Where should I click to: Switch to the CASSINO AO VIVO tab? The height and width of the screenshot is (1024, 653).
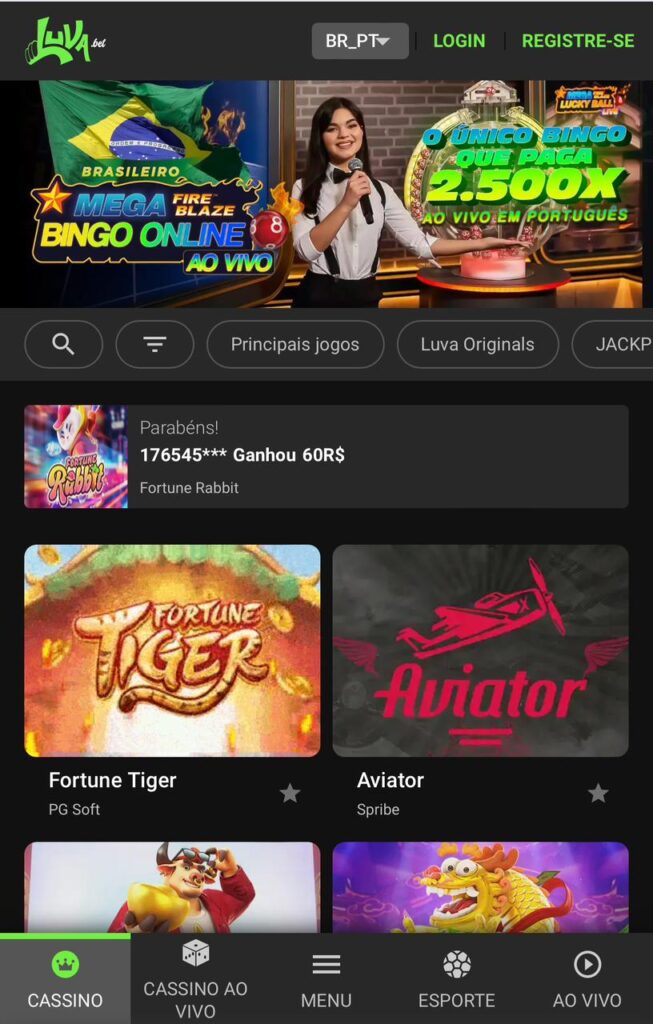click(x=195, y=980)
